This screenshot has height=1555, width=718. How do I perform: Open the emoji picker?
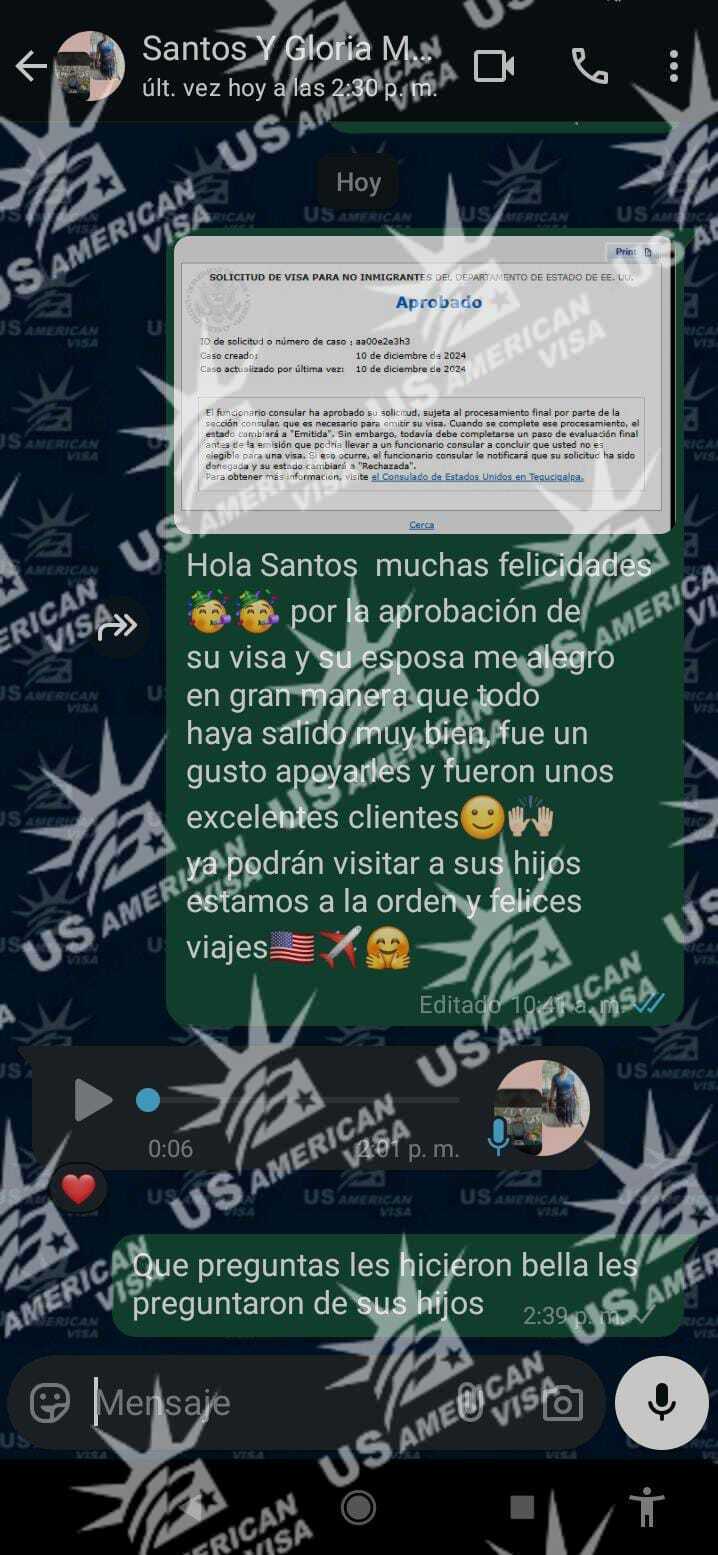pos(50,1402)
